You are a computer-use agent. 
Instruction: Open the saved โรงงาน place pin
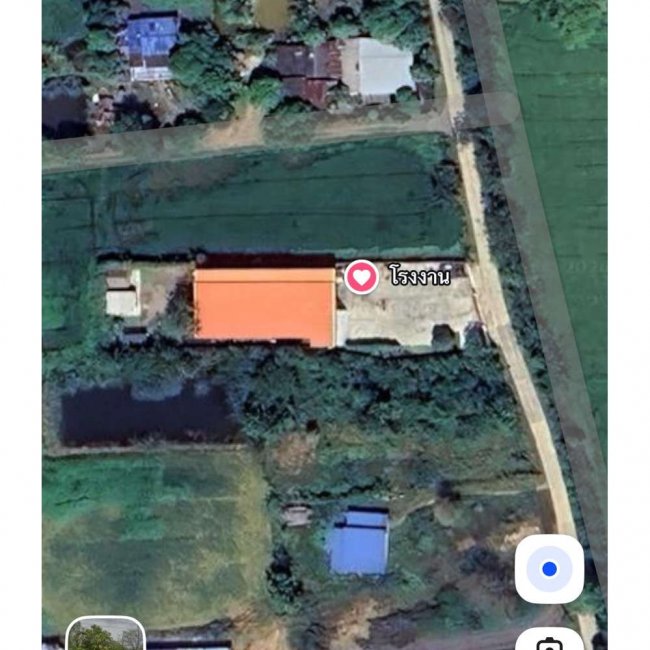click(361, 277)
